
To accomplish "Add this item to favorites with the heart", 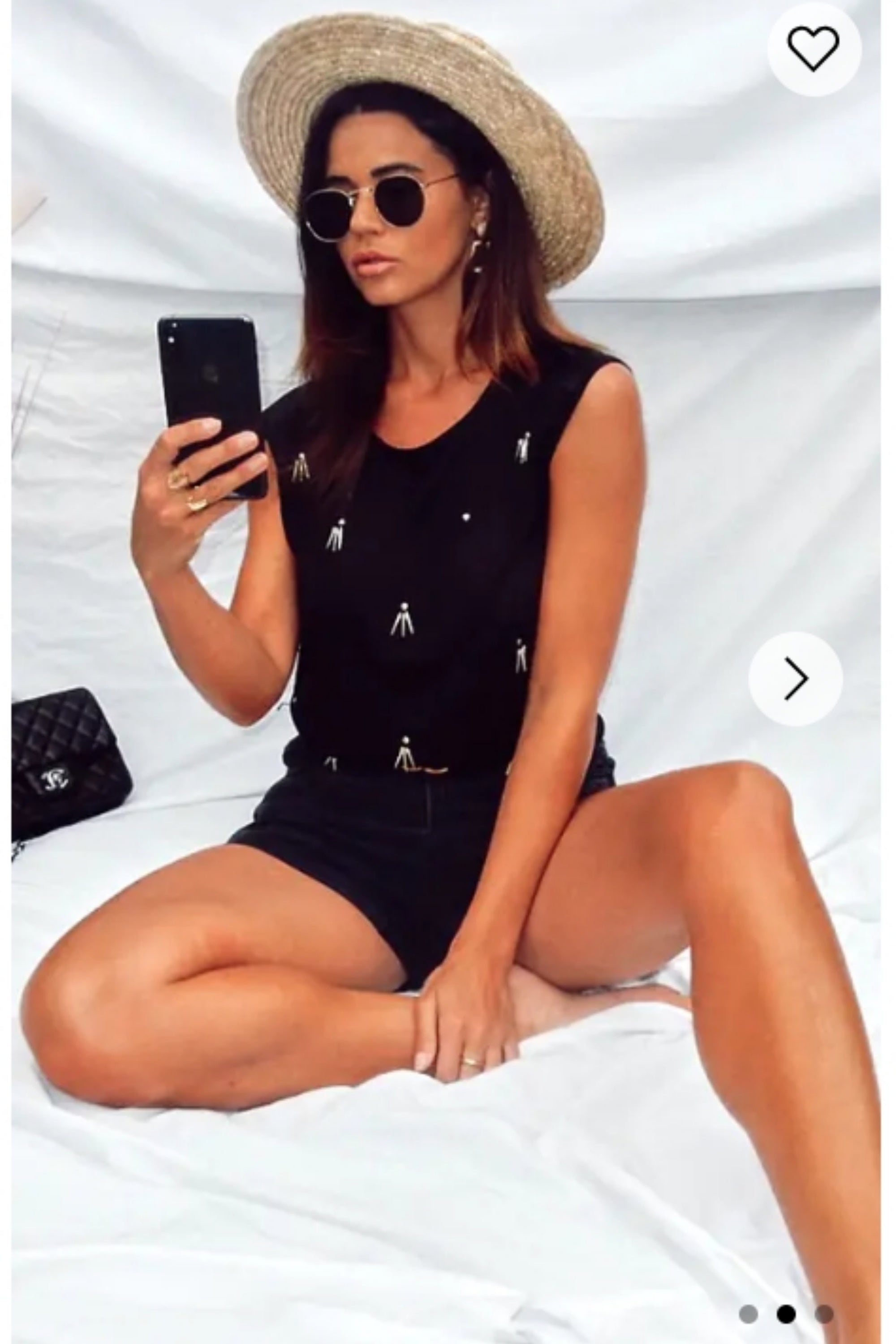I will pyautogui.click(x=813, y=49).
